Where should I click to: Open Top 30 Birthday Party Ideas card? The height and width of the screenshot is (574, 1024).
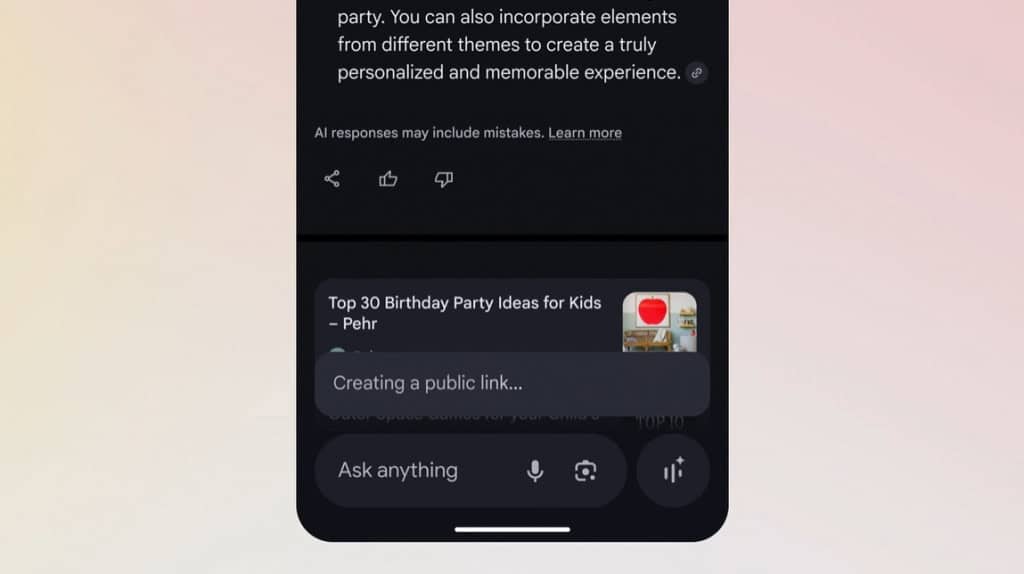click(x=465, y=312)
